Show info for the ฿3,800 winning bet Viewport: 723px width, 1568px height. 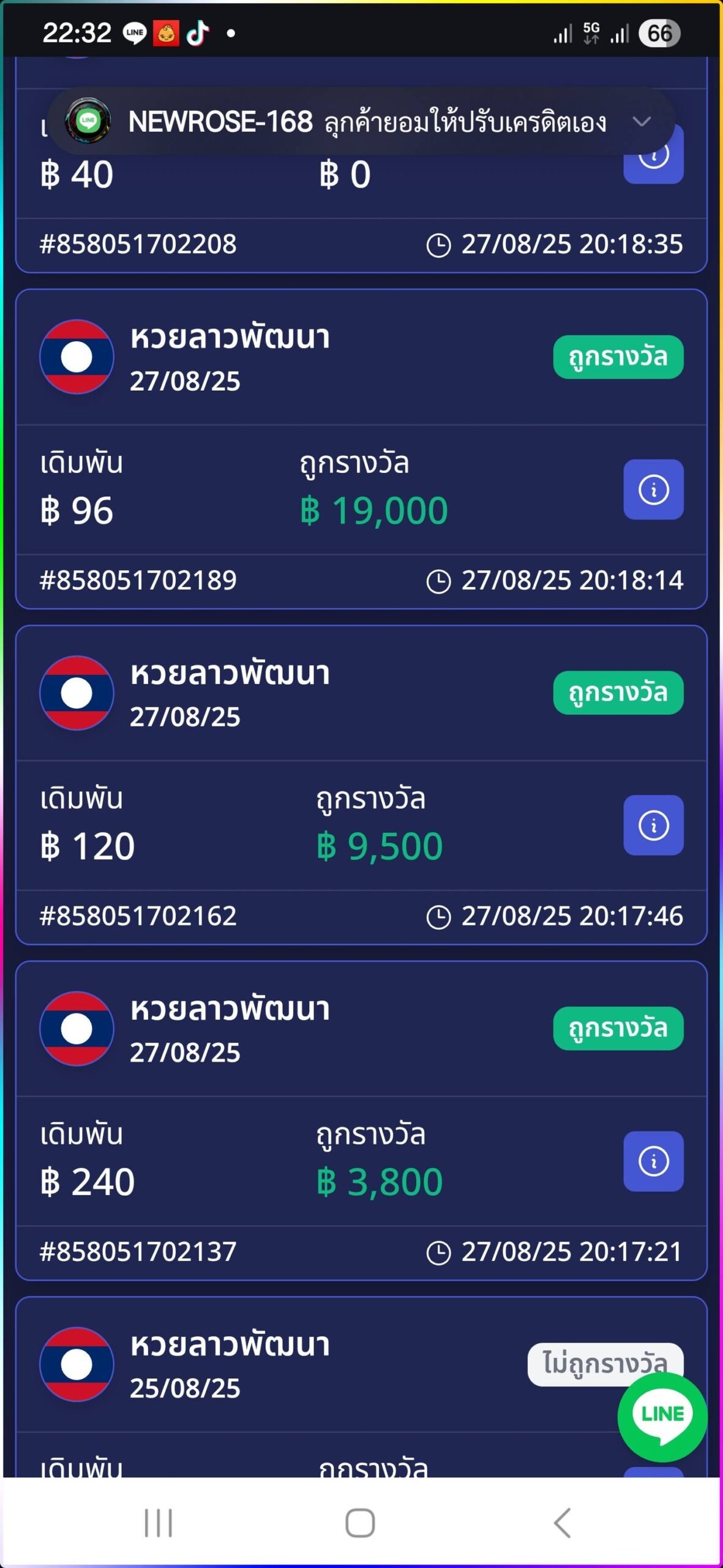coord(653,1161)
